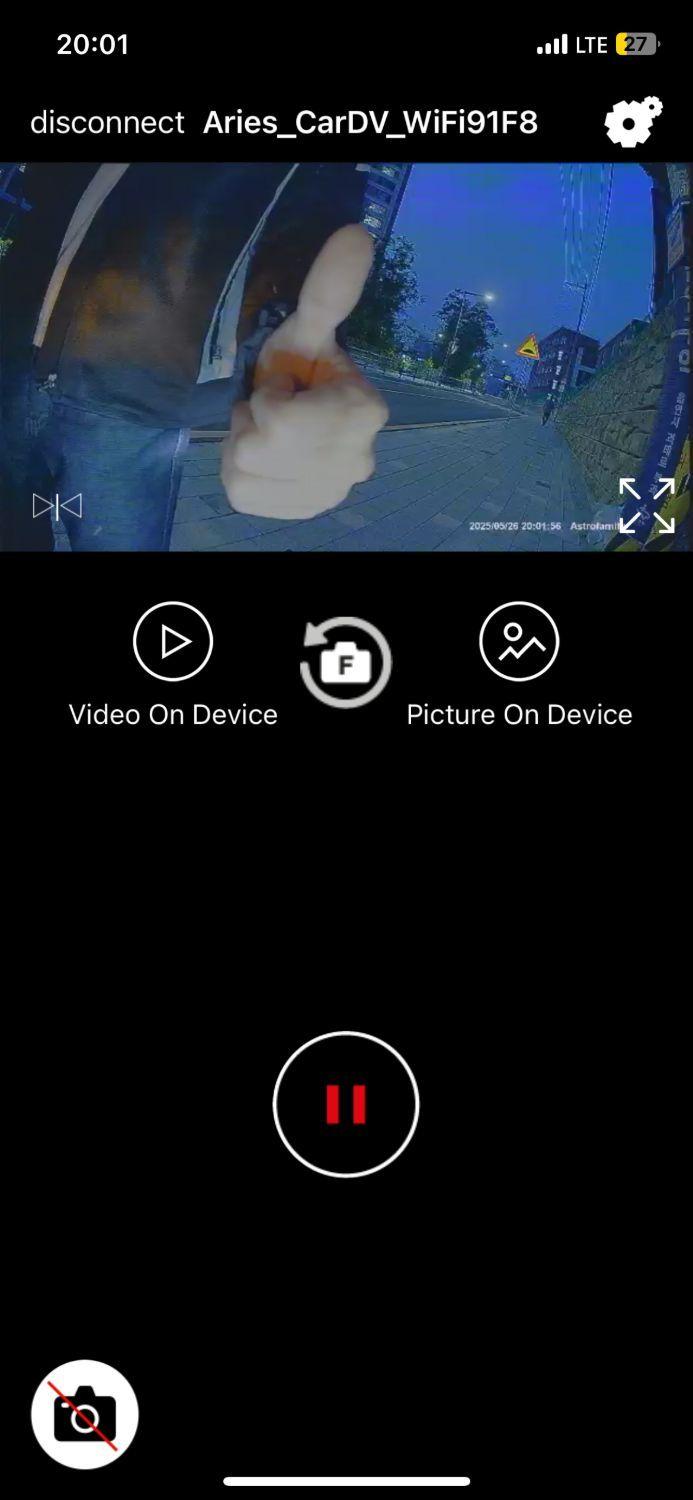Image resolution: width=693 pixels, height=1500 pixels.
Task: Open Video On Device
Action: [173, 642]
